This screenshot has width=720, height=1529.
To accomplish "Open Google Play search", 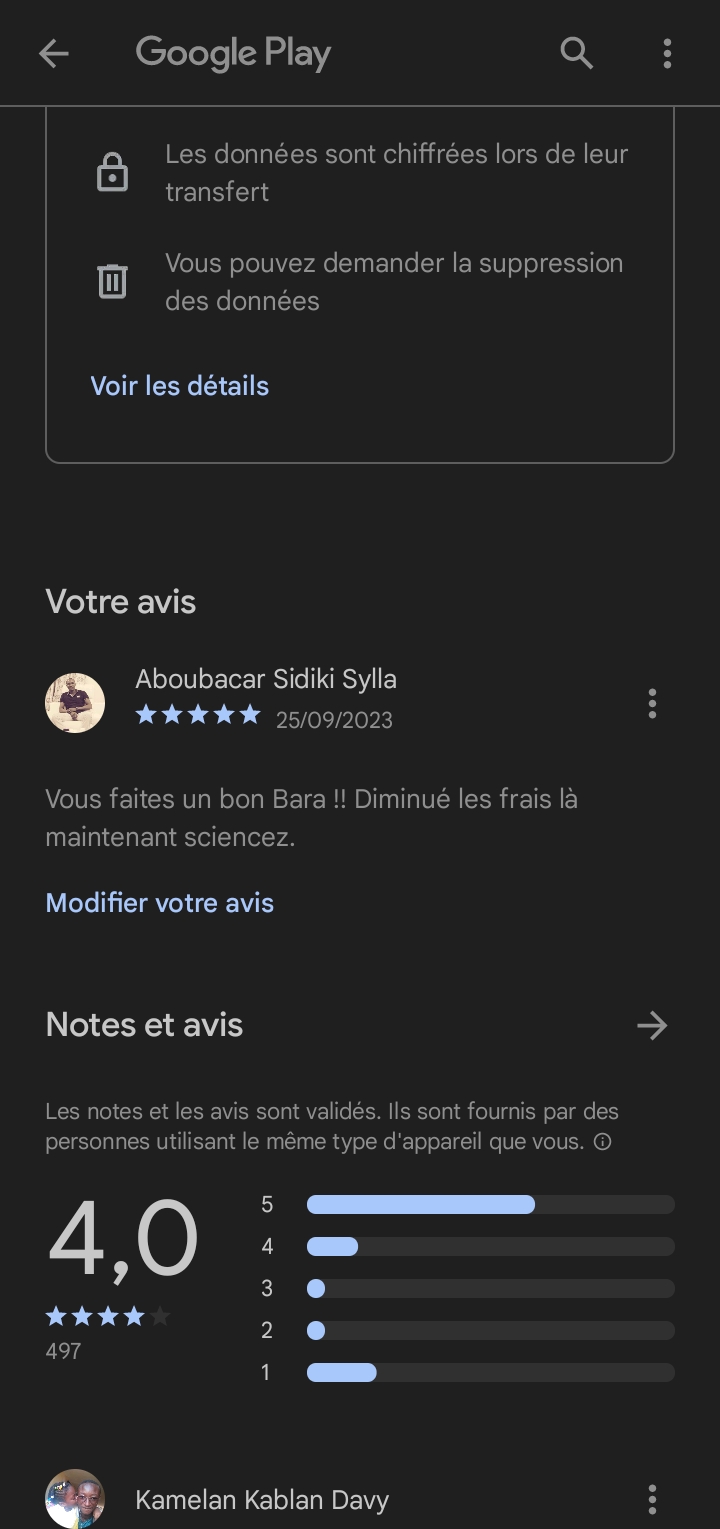I will click(577, 53).
